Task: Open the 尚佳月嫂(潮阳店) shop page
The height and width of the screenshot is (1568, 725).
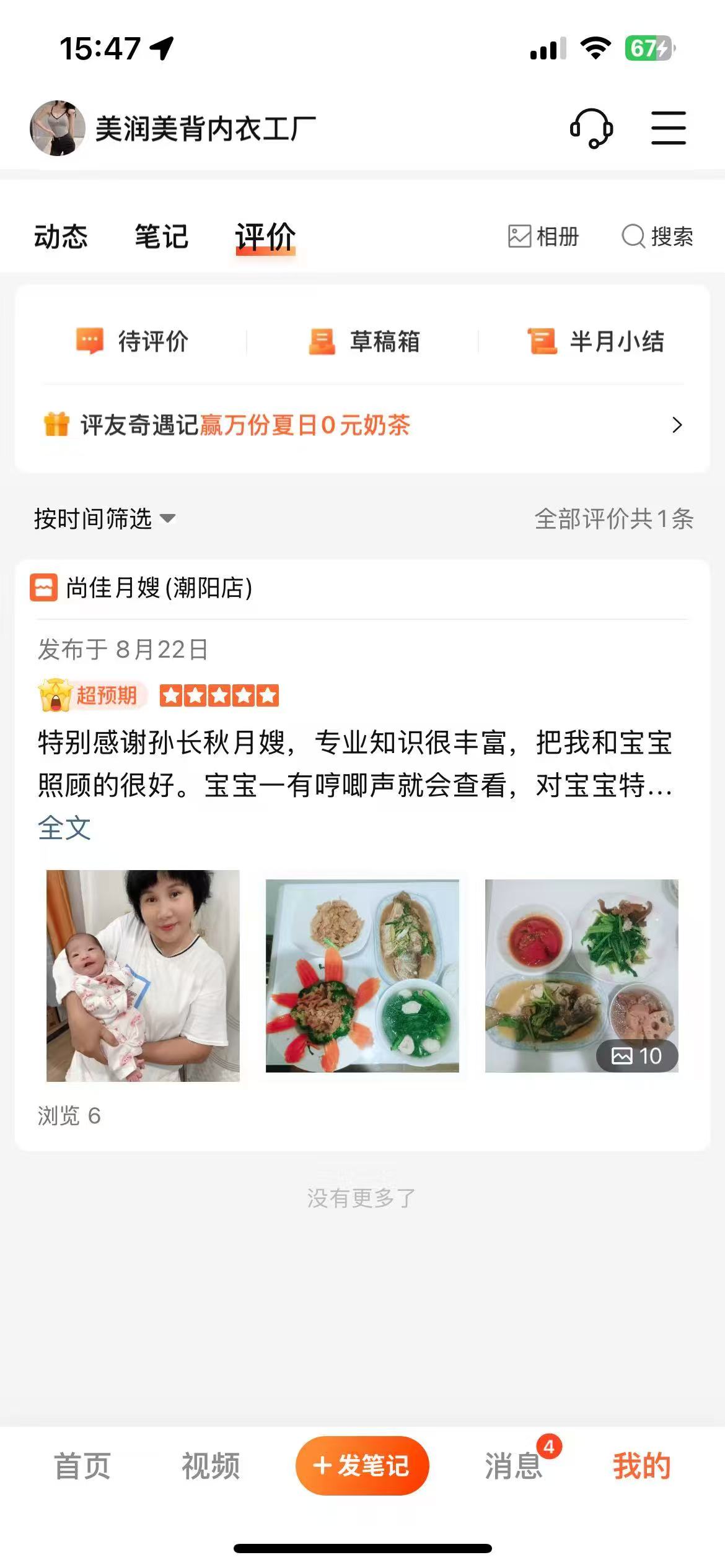Action: pos(159,588)
